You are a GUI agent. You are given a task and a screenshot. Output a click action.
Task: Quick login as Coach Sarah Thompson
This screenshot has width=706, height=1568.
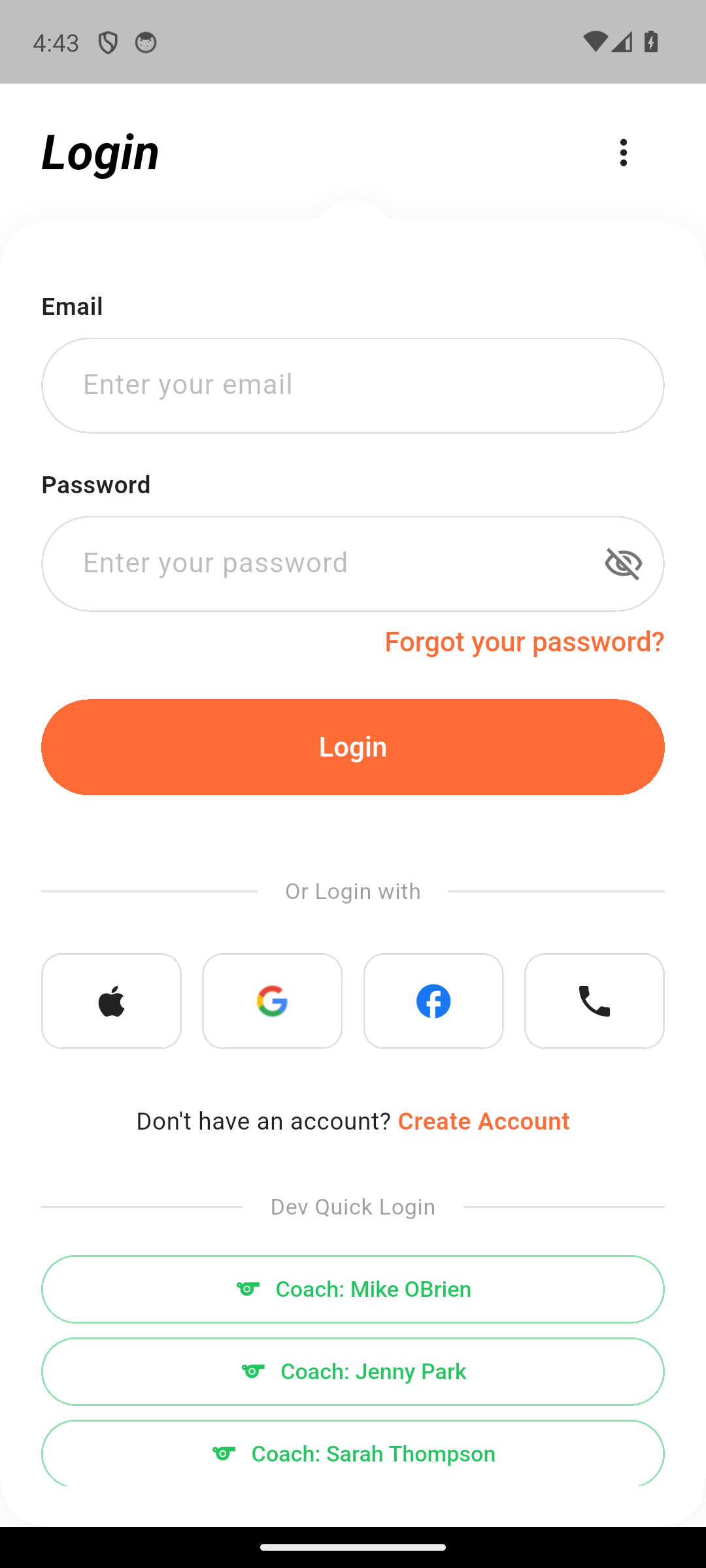353,1453
